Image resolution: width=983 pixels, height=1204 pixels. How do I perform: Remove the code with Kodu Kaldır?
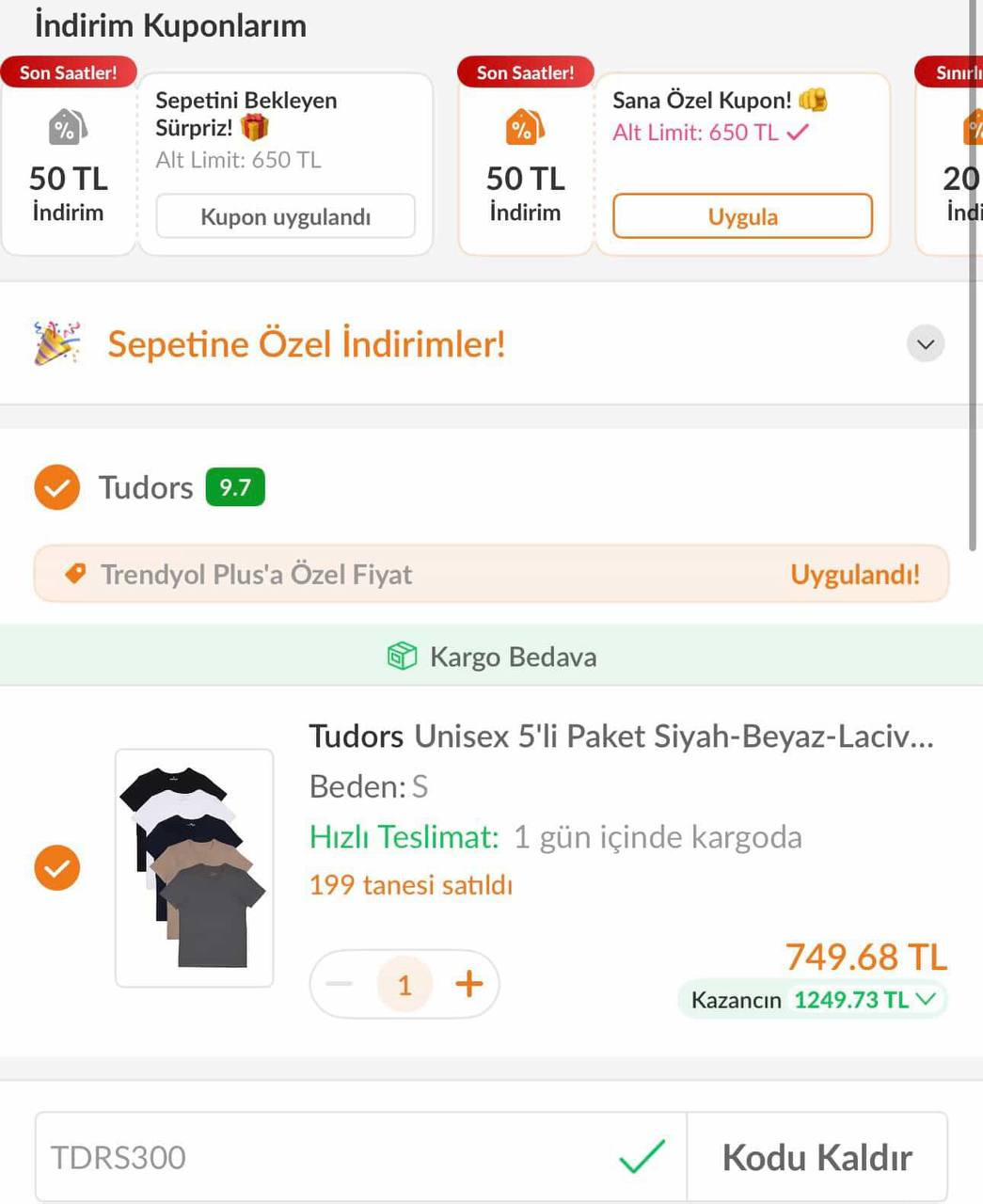point(817,1157)
